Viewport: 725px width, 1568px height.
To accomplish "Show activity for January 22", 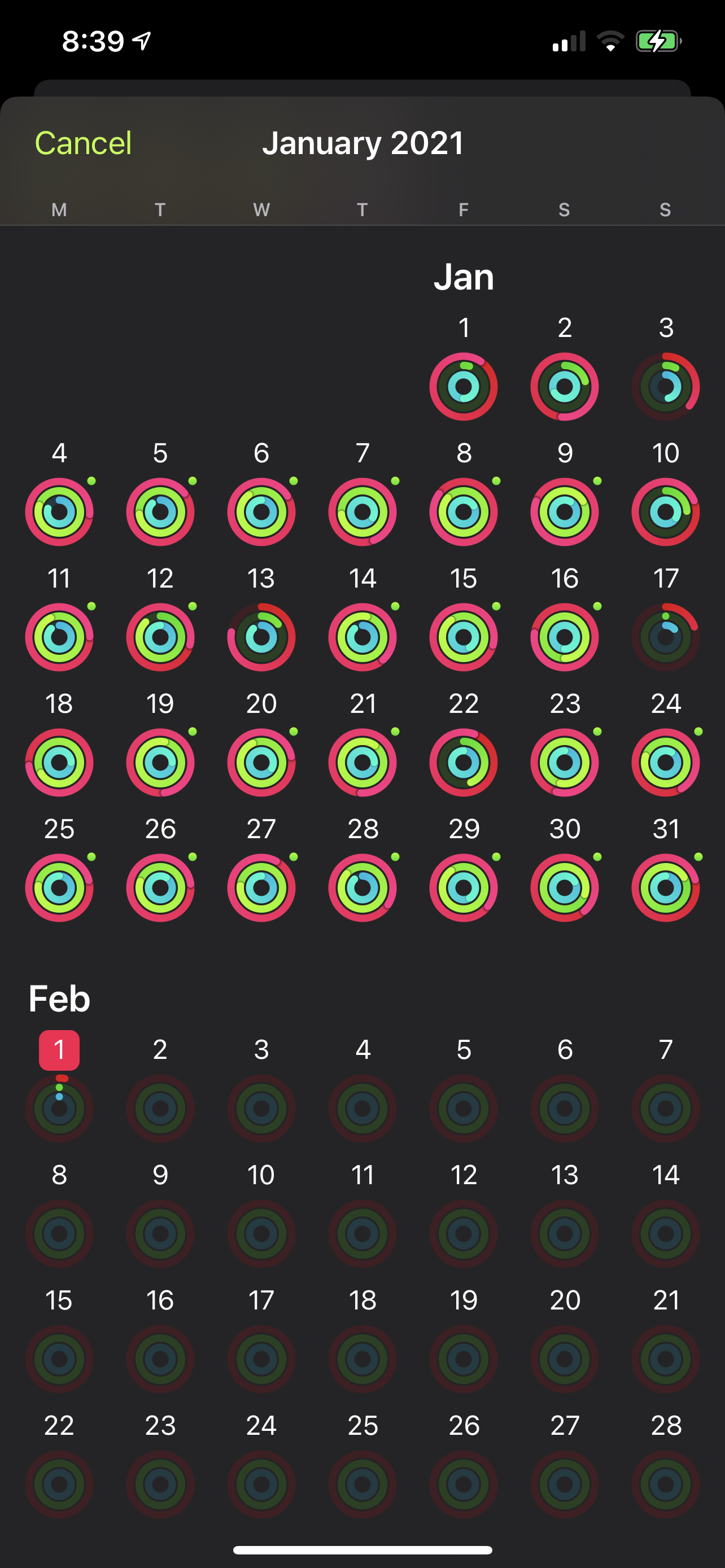I will point(463,762).
